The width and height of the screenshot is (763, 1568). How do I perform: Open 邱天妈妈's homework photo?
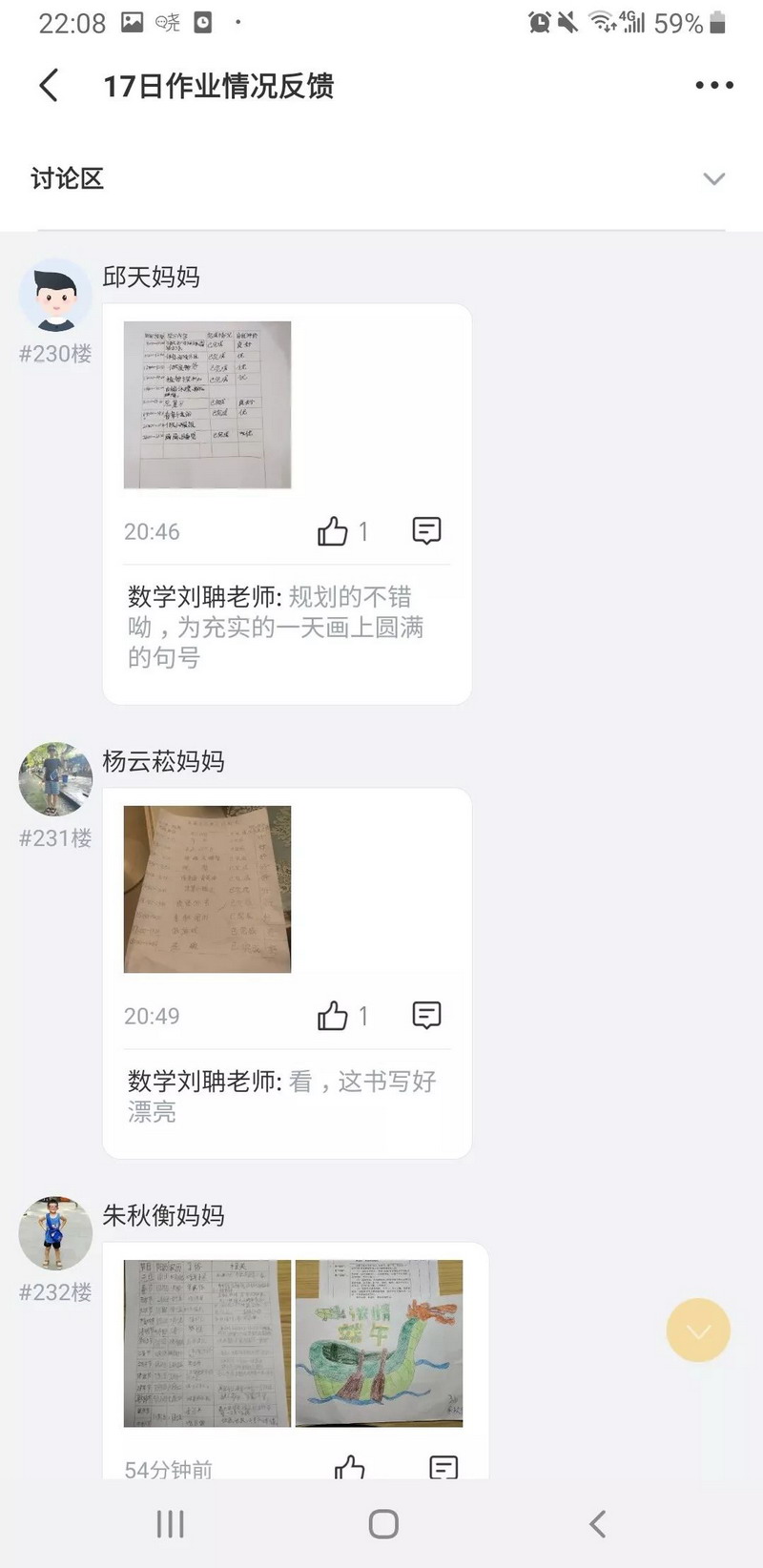tap(207, 404)
